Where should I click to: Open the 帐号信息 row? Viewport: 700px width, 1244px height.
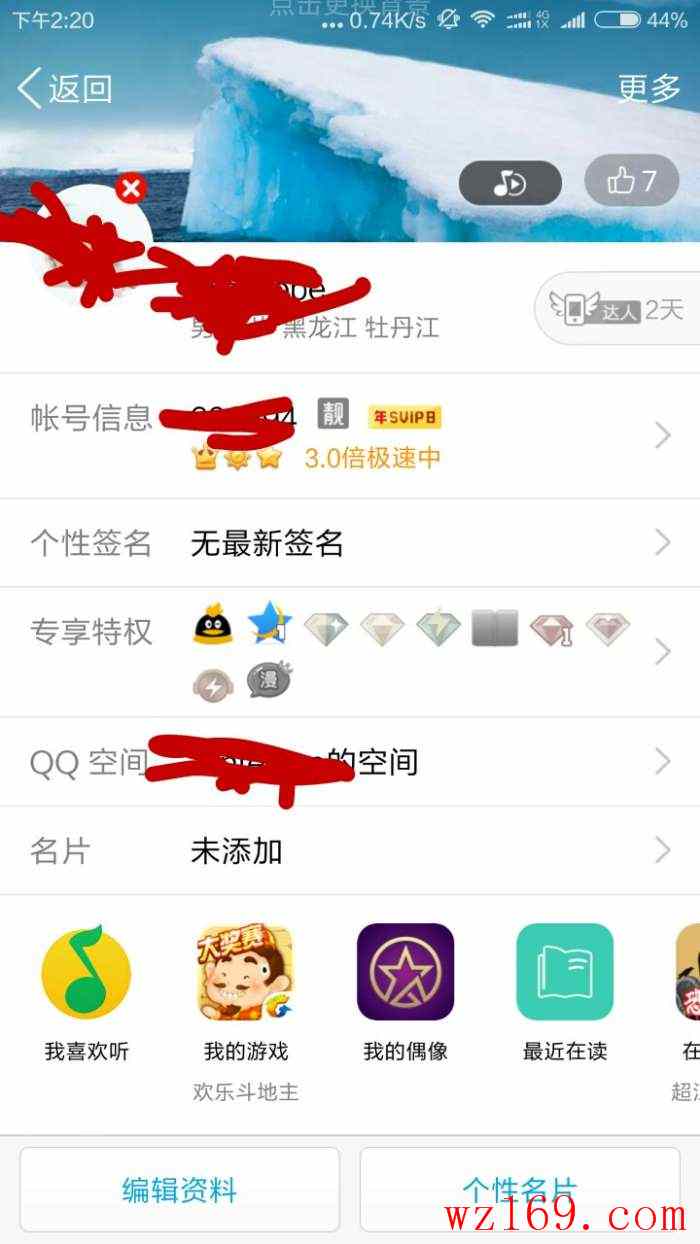point(350,436)
